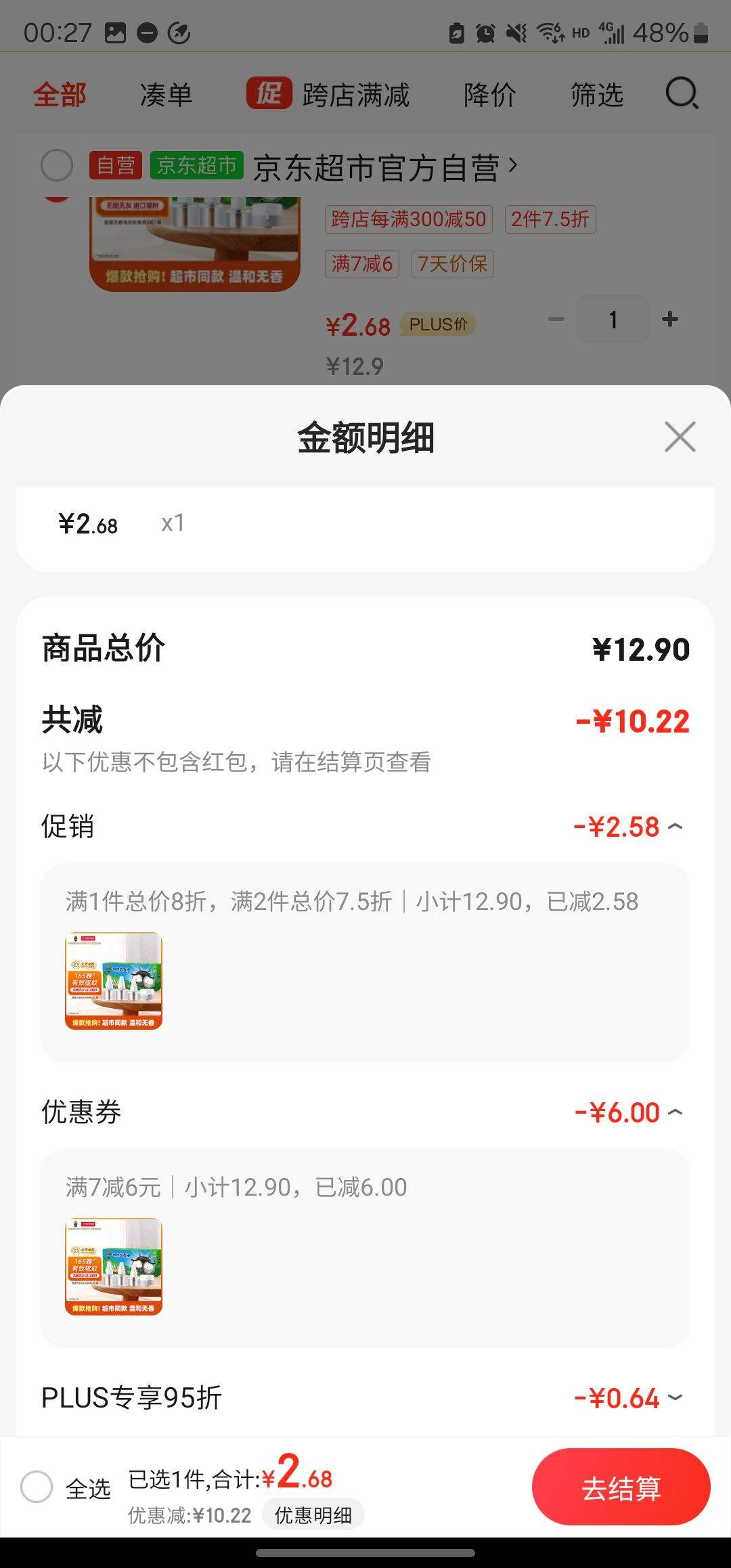Close the 金额明细 panel
This screenshot has width=731, height=1568.
(x=680, y=437)
